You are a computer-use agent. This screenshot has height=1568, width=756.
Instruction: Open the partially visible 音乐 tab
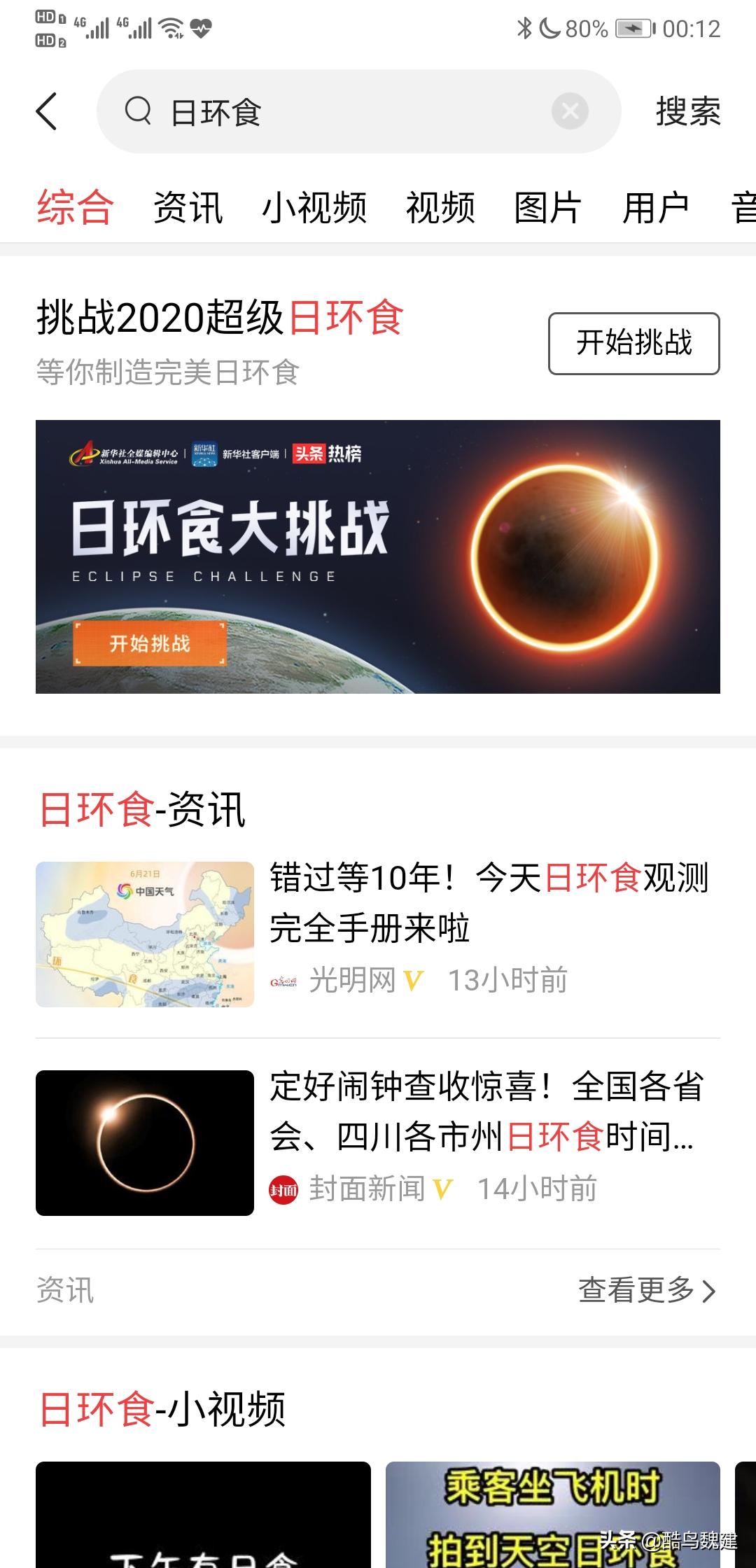(742, 206)
